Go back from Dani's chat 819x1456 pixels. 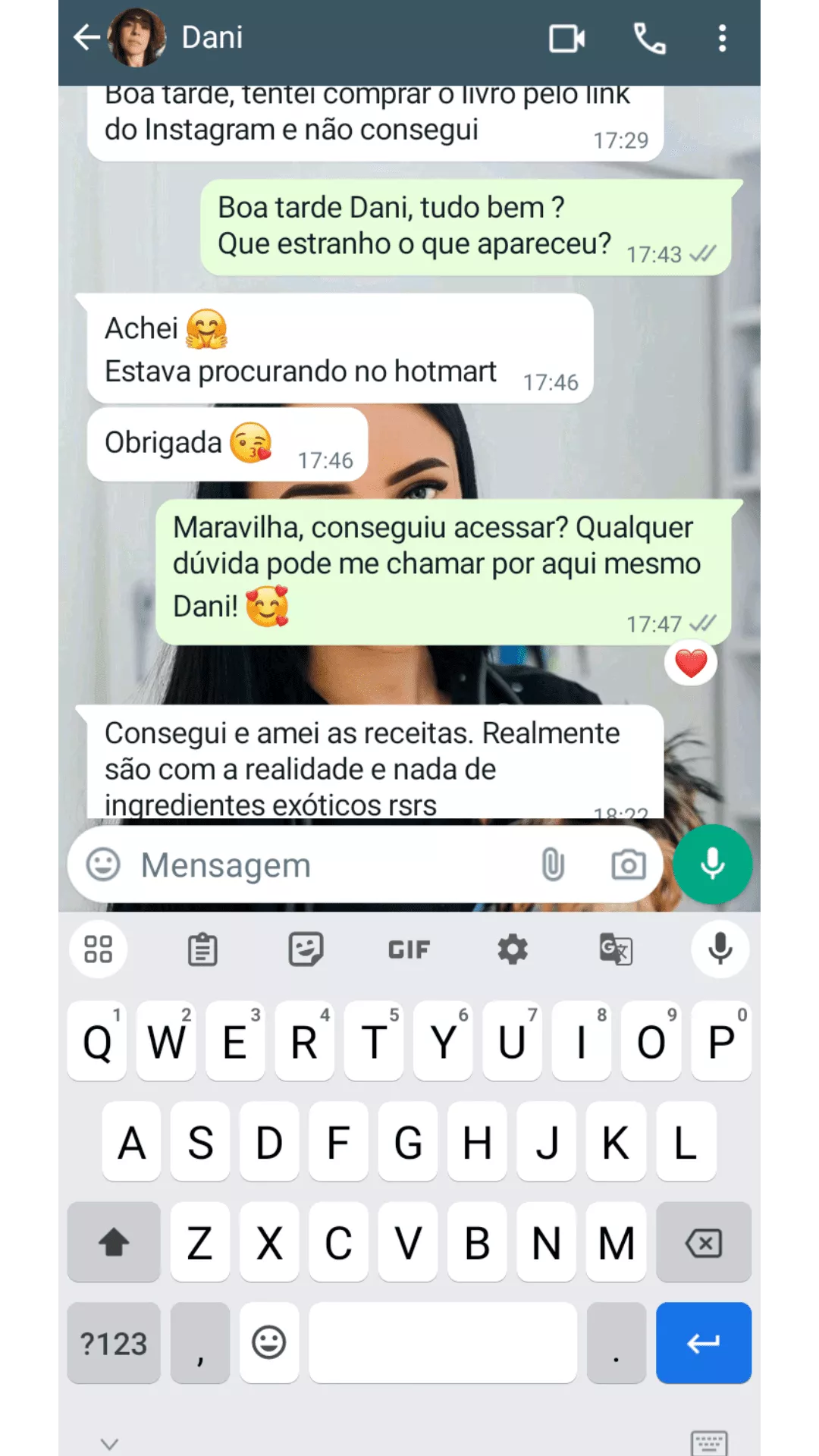click(86, 37)
